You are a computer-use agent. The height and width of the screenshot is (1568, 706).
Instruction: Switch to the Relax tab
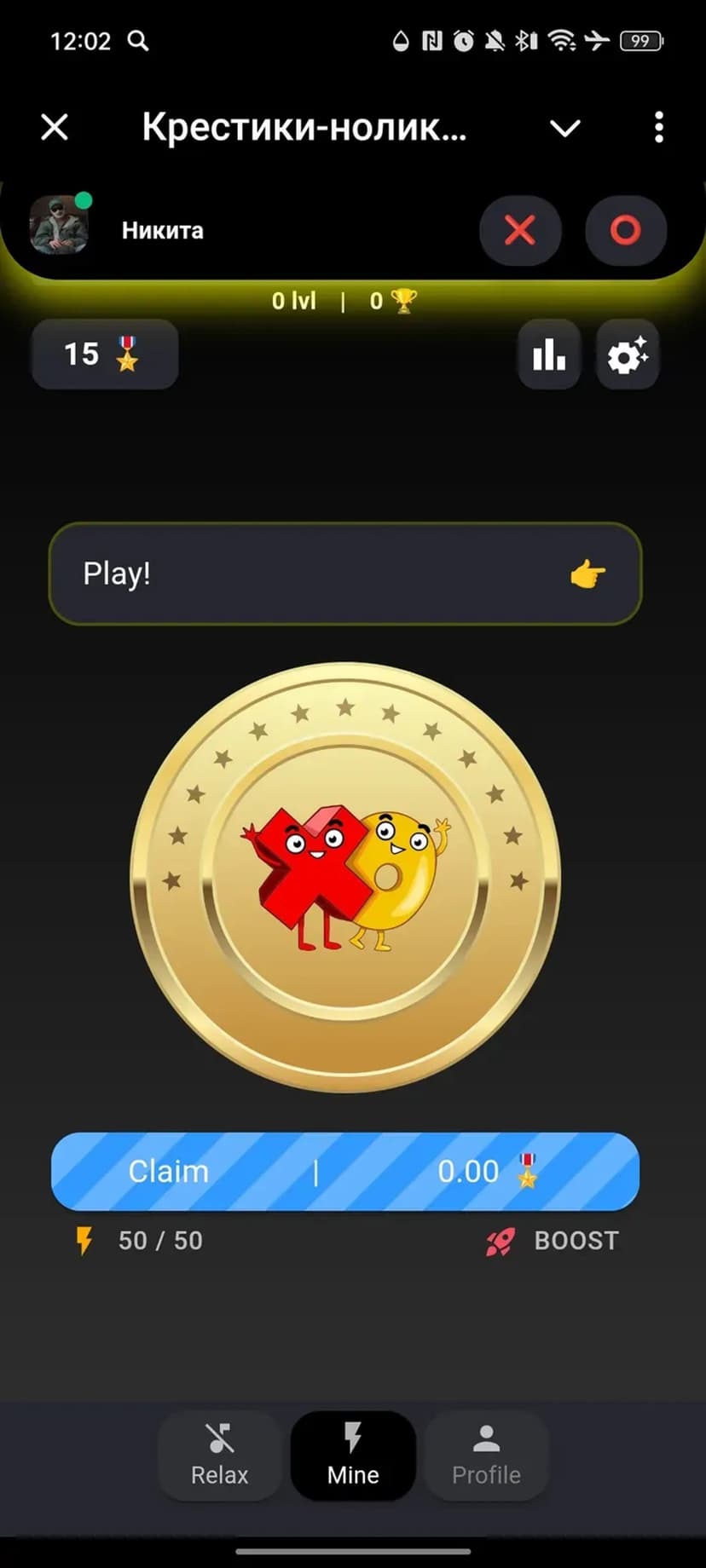pyautogui.click(x=219, y=1456)
